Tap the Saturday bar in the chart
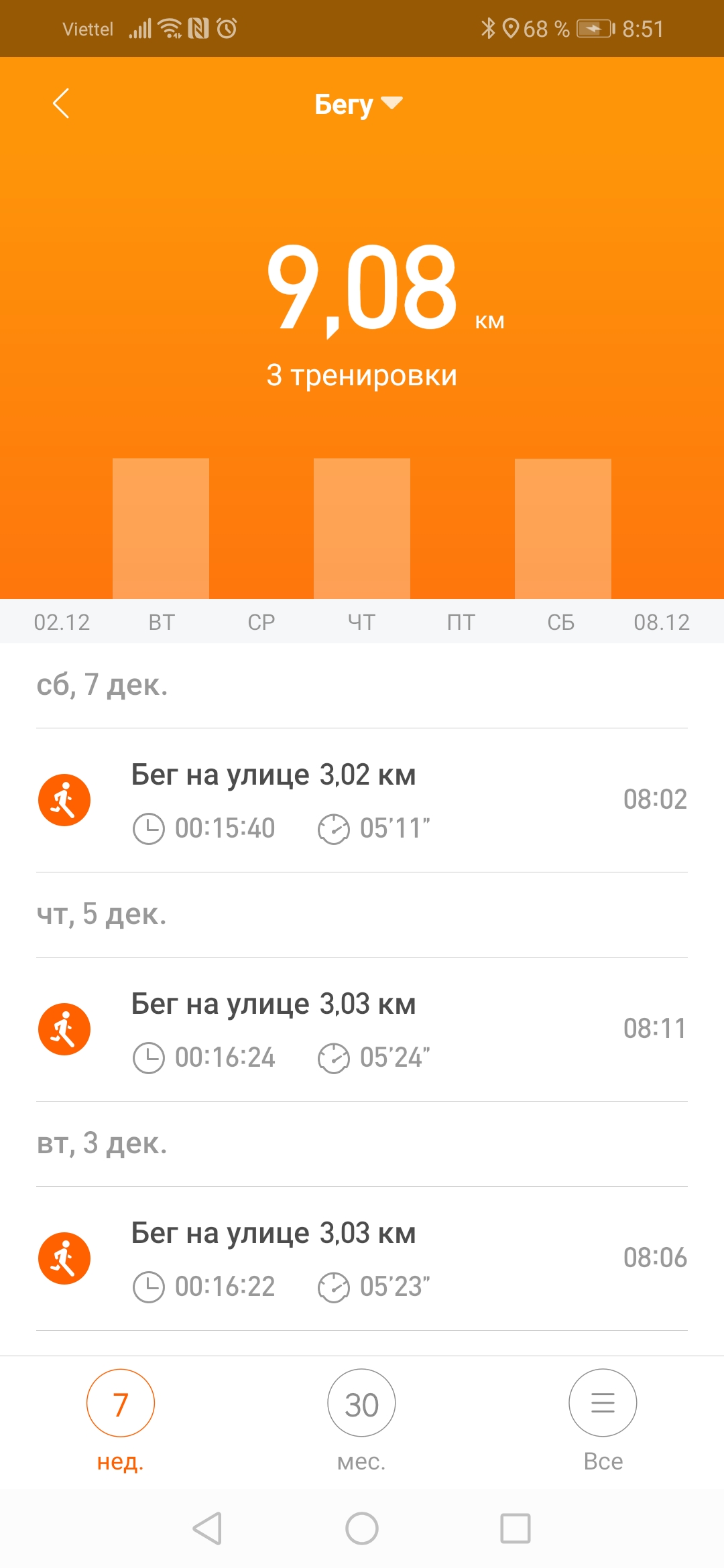This screenshot has height=1568, width=724. (563, 528)
